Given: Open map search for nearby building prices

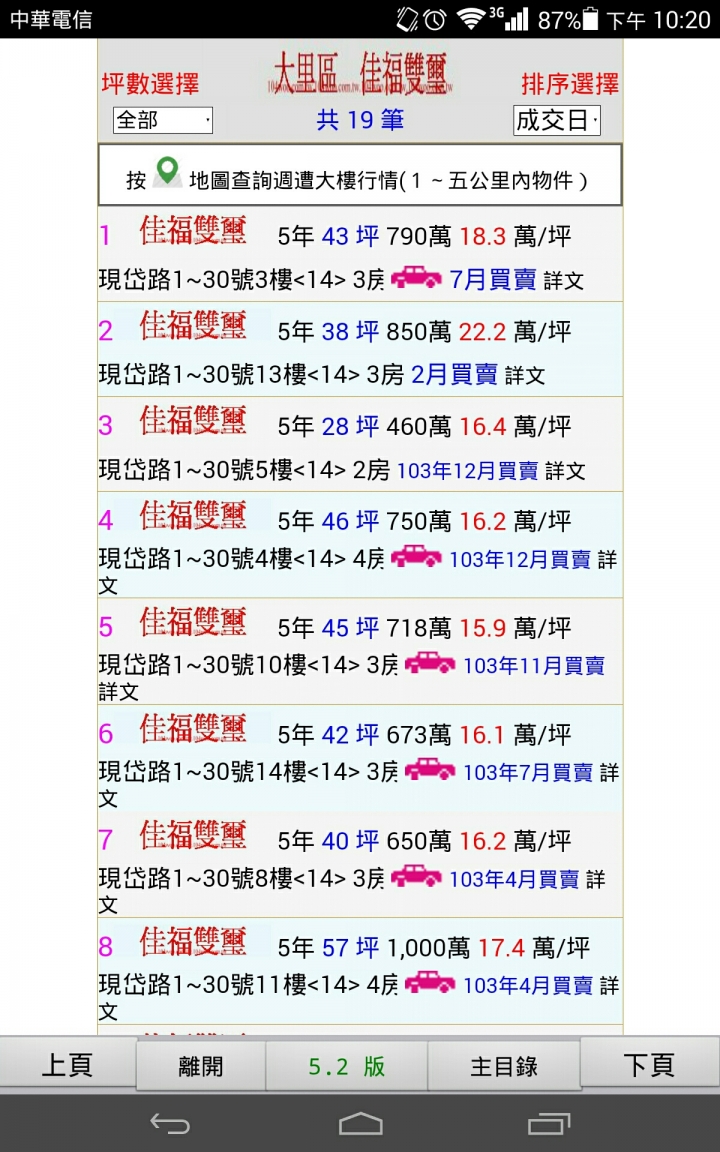Looking at the screenshot, I should (360, 177).
